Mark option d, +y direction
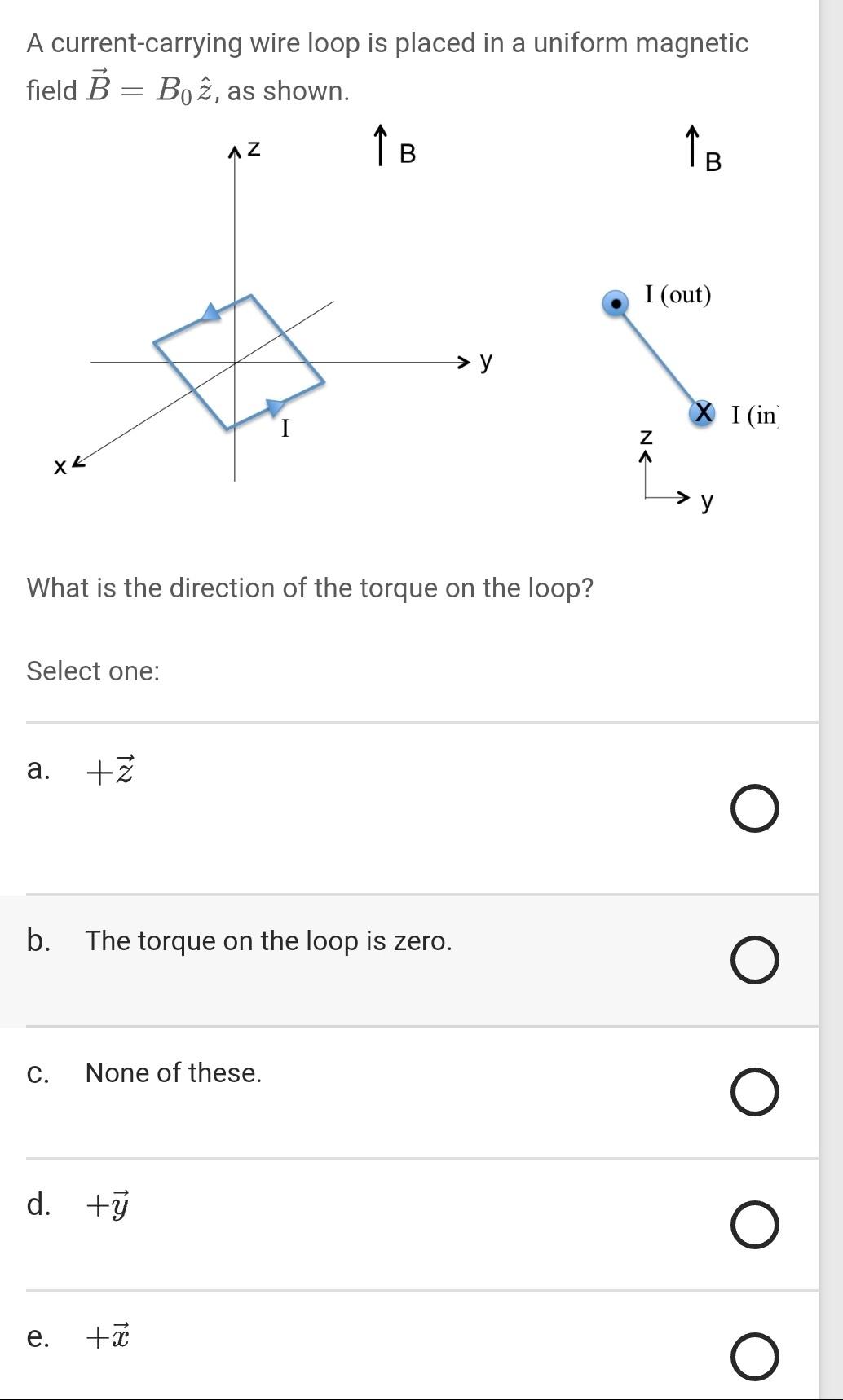843x1400 pixels. pos(754,1224)
